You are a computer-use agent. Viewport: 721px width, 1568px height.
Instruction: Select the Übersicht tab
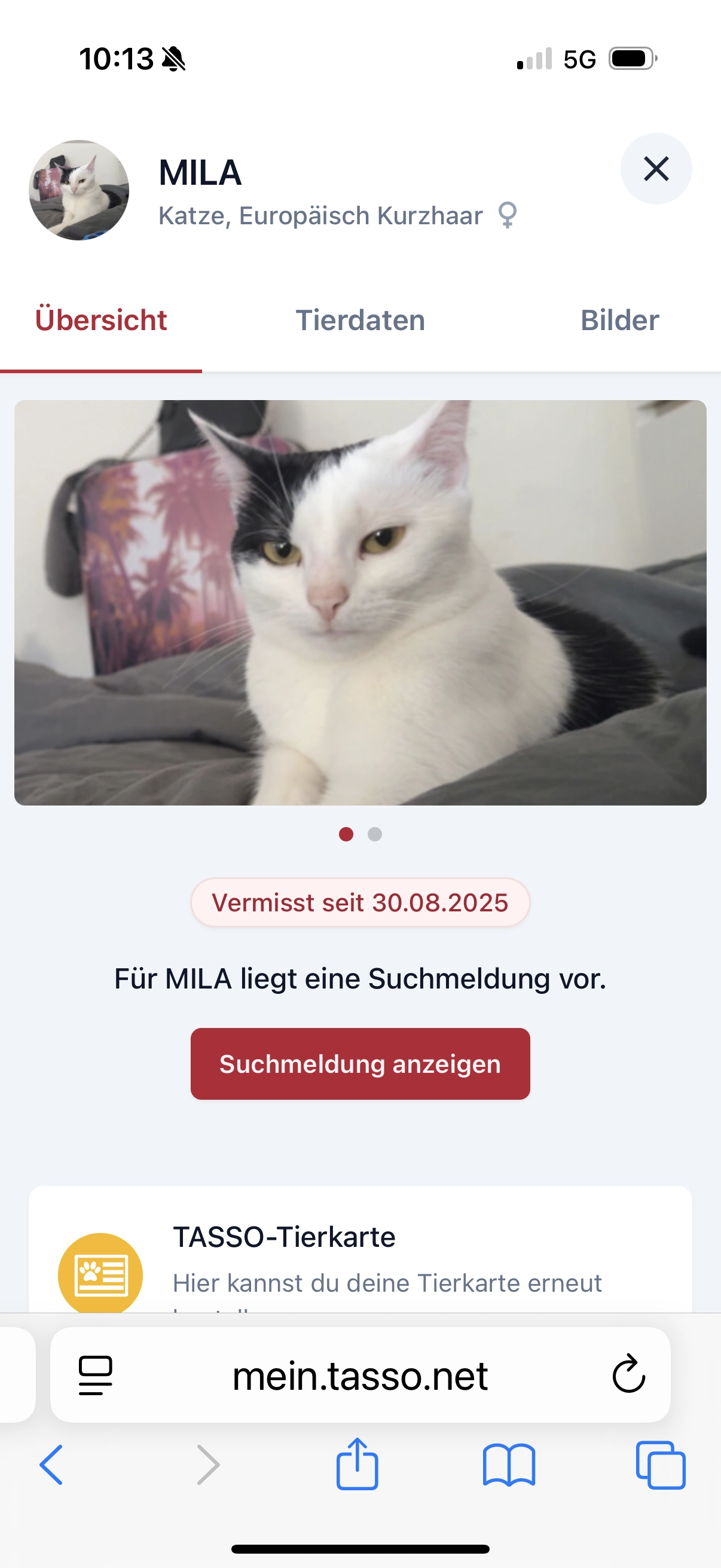(x=101, y=320)
